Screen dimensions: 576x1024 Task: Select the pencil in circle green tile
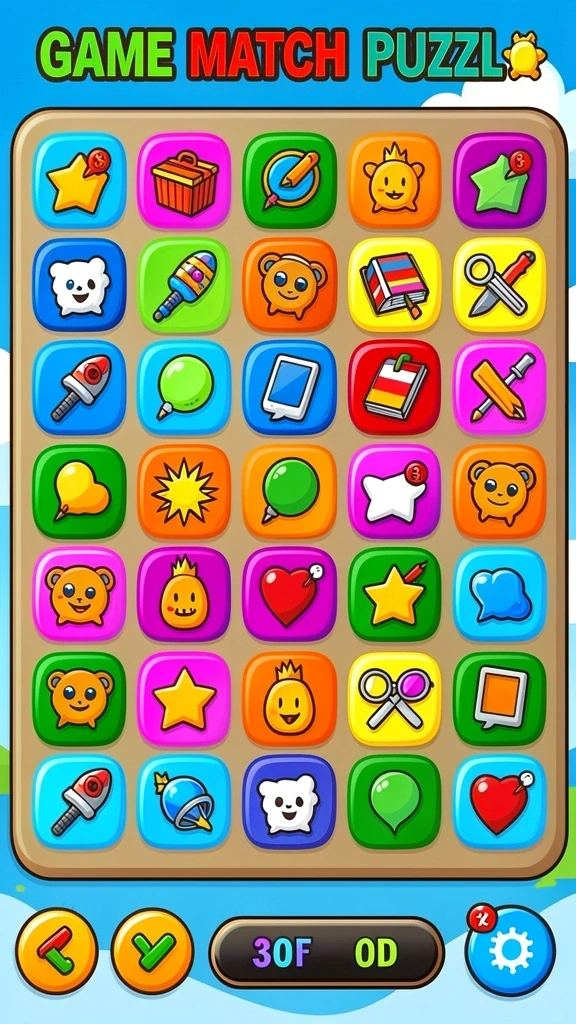click(290, 181)
